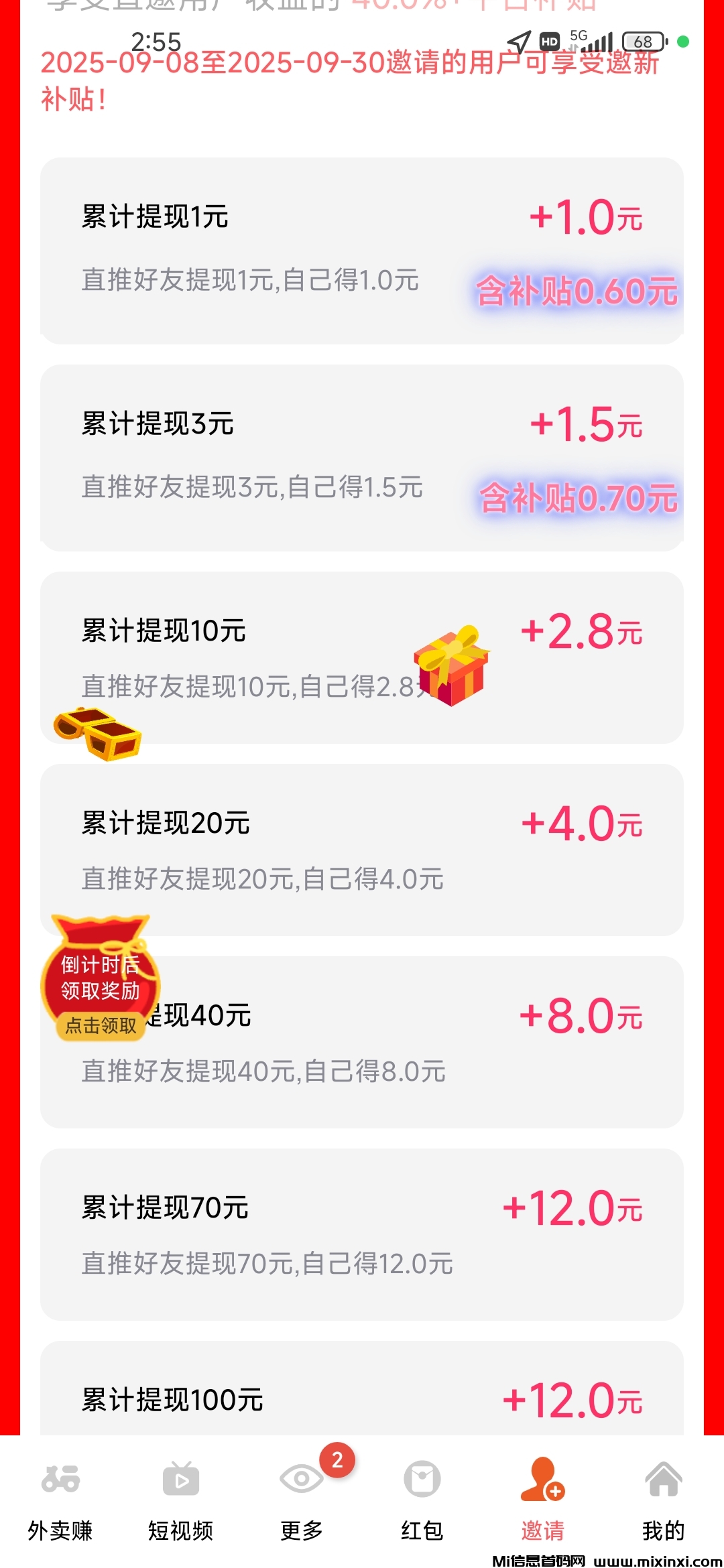
Task: Open the red gift box
Action: click(x=452, y=665)
